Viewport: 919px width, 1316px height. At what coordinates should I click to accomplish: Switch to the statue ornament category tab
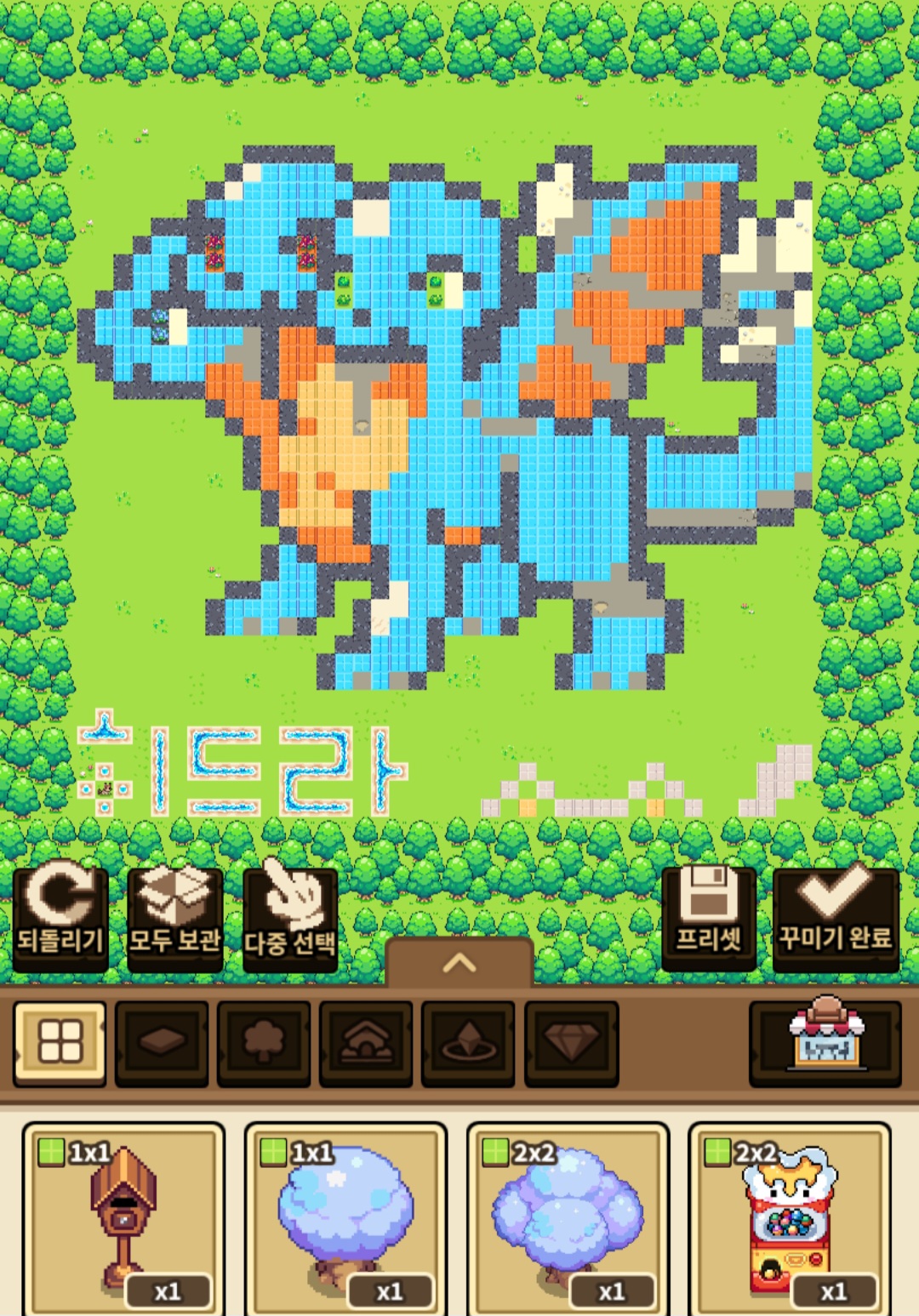pos(468,1043)
